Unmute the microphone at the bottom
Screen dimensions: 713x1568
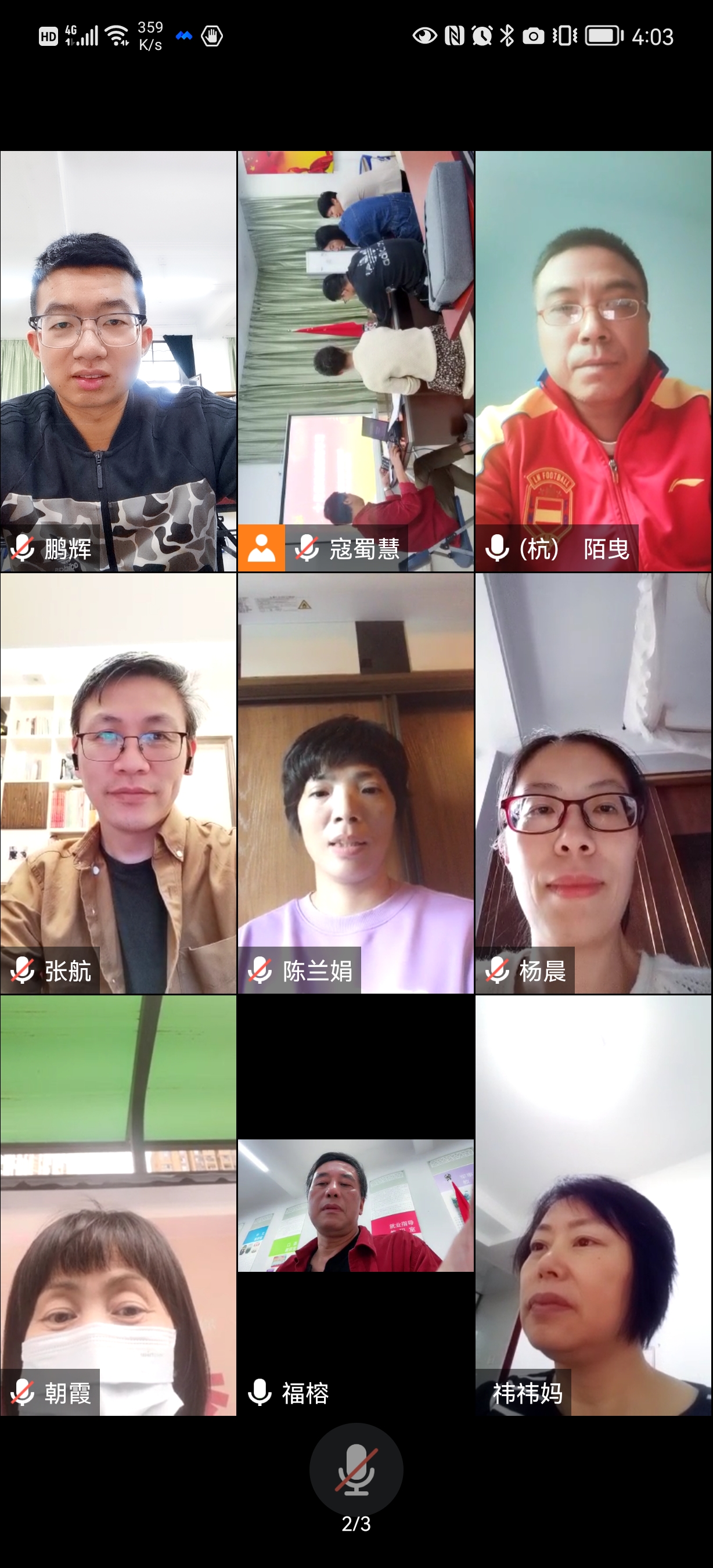click(356, 1469)
